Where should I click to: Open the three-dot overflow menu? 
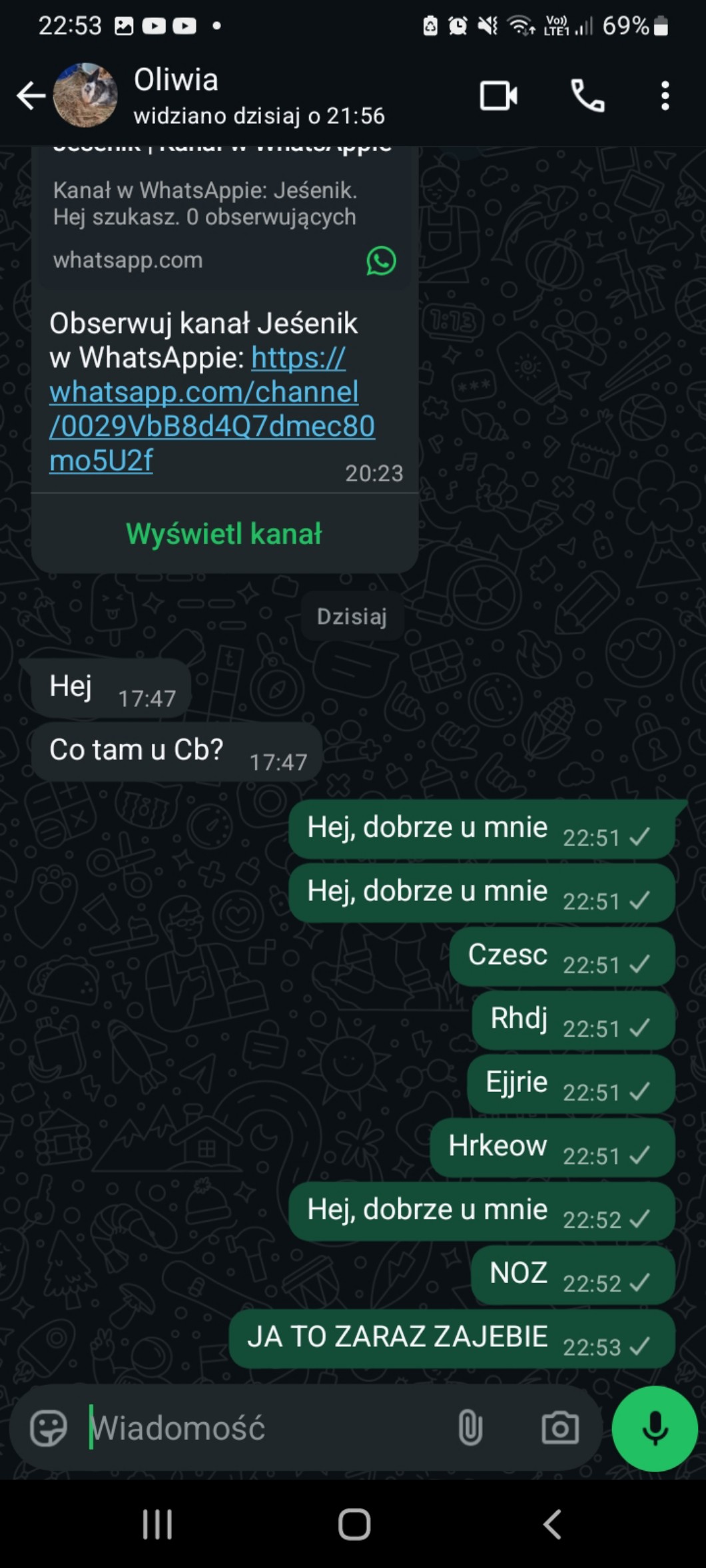click(x=665, y=96)
